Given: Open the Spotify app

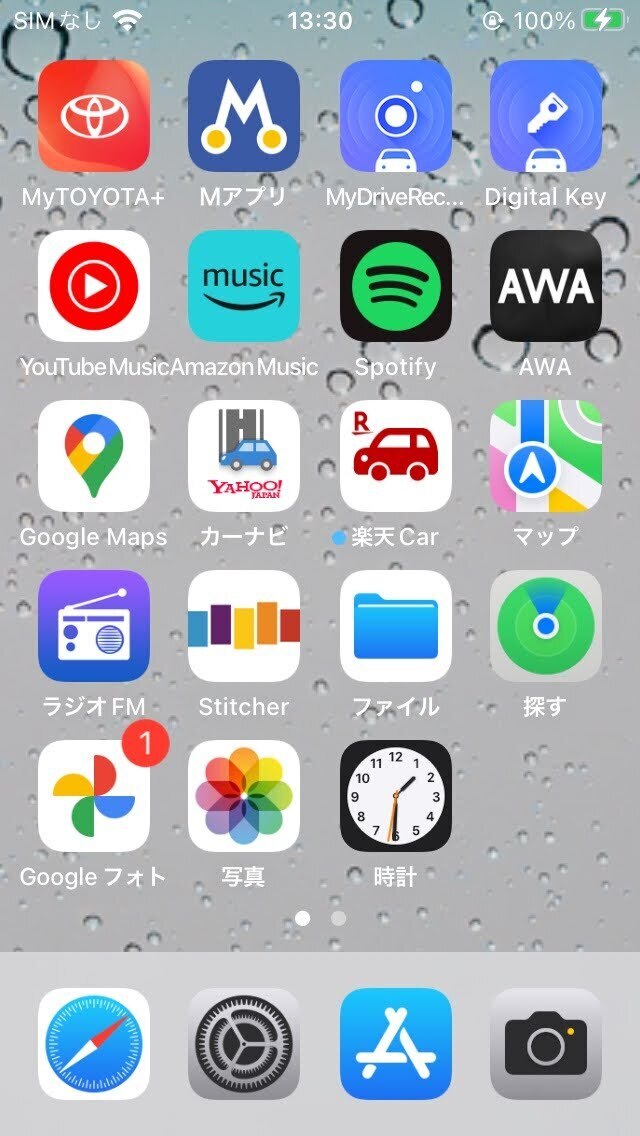Looking at the screenshot, I should [396, 286].
